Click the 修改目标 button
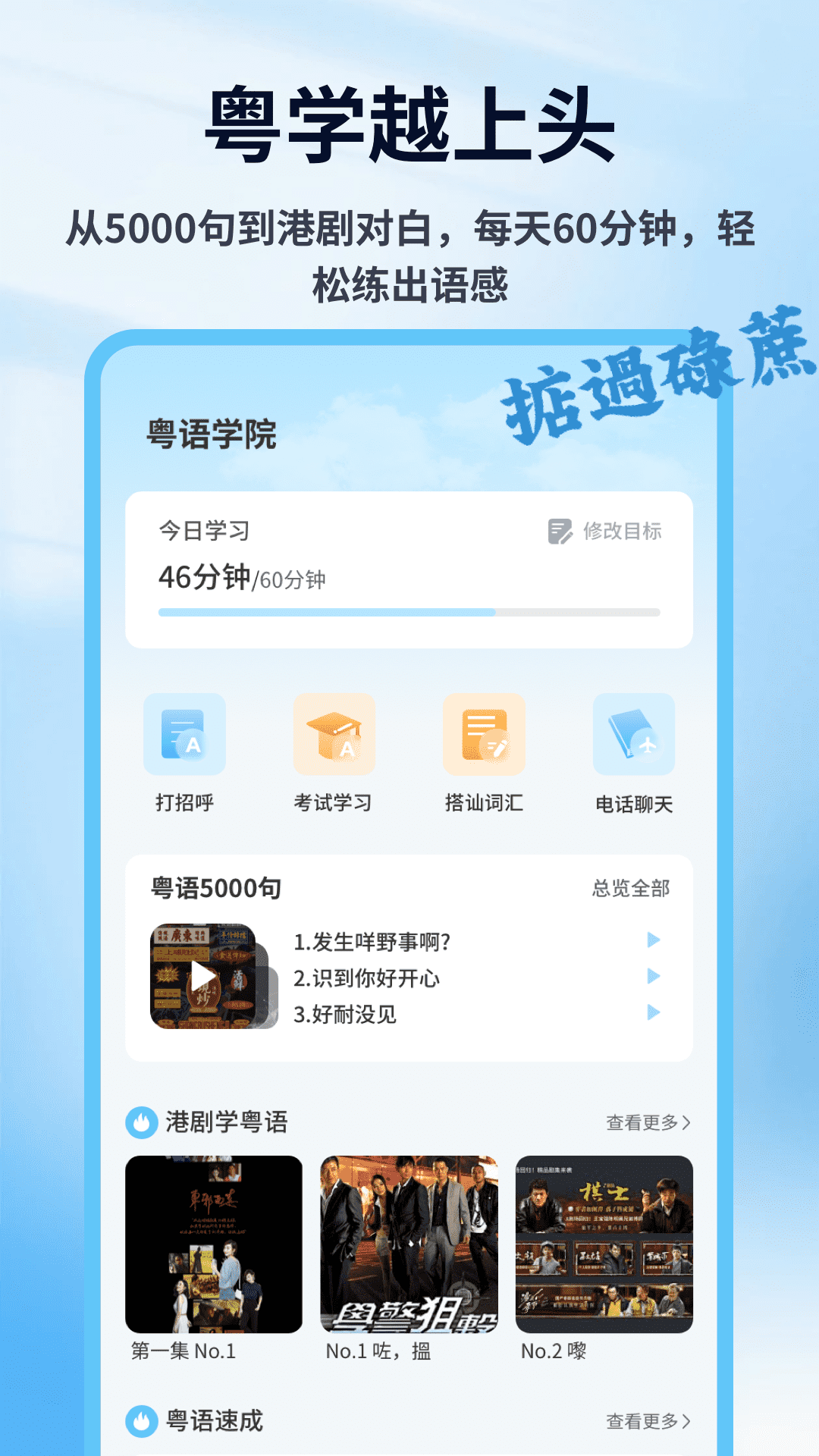 622,533
